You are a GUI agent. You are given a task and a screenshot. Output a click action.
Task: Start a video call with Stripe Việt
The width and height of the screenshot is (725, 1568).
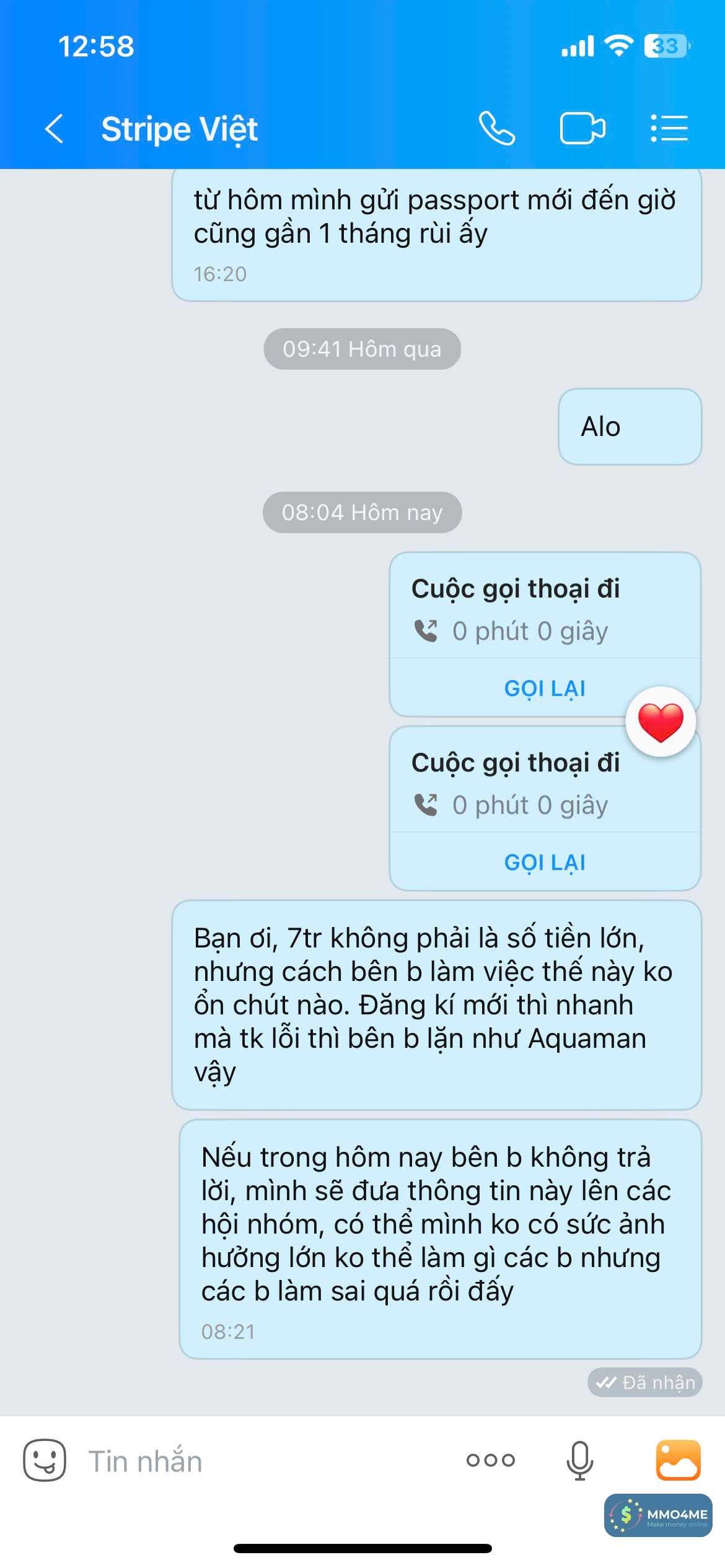582,129
